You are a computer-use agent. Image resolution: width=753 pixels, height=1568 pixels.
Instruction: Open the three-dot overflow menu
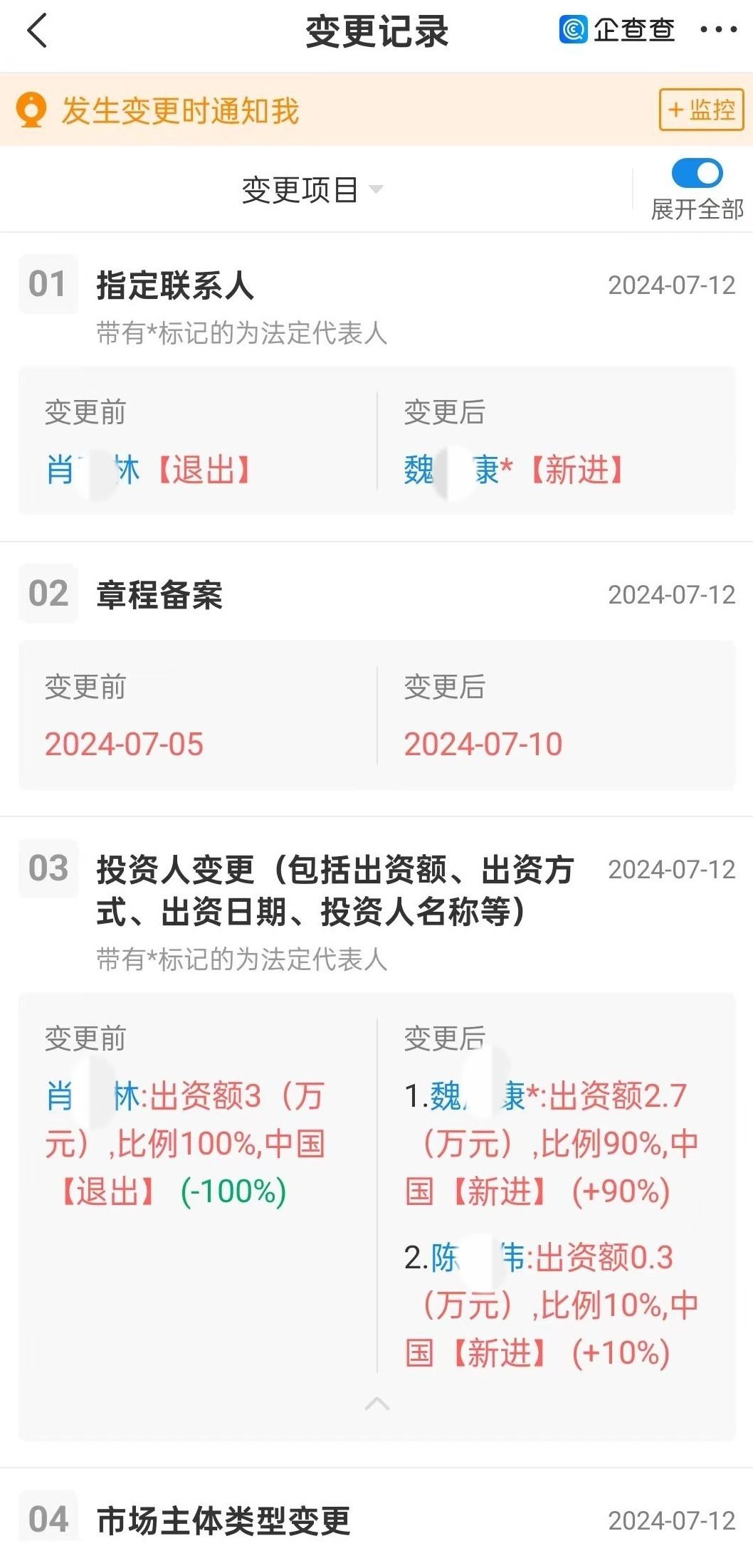718,30
